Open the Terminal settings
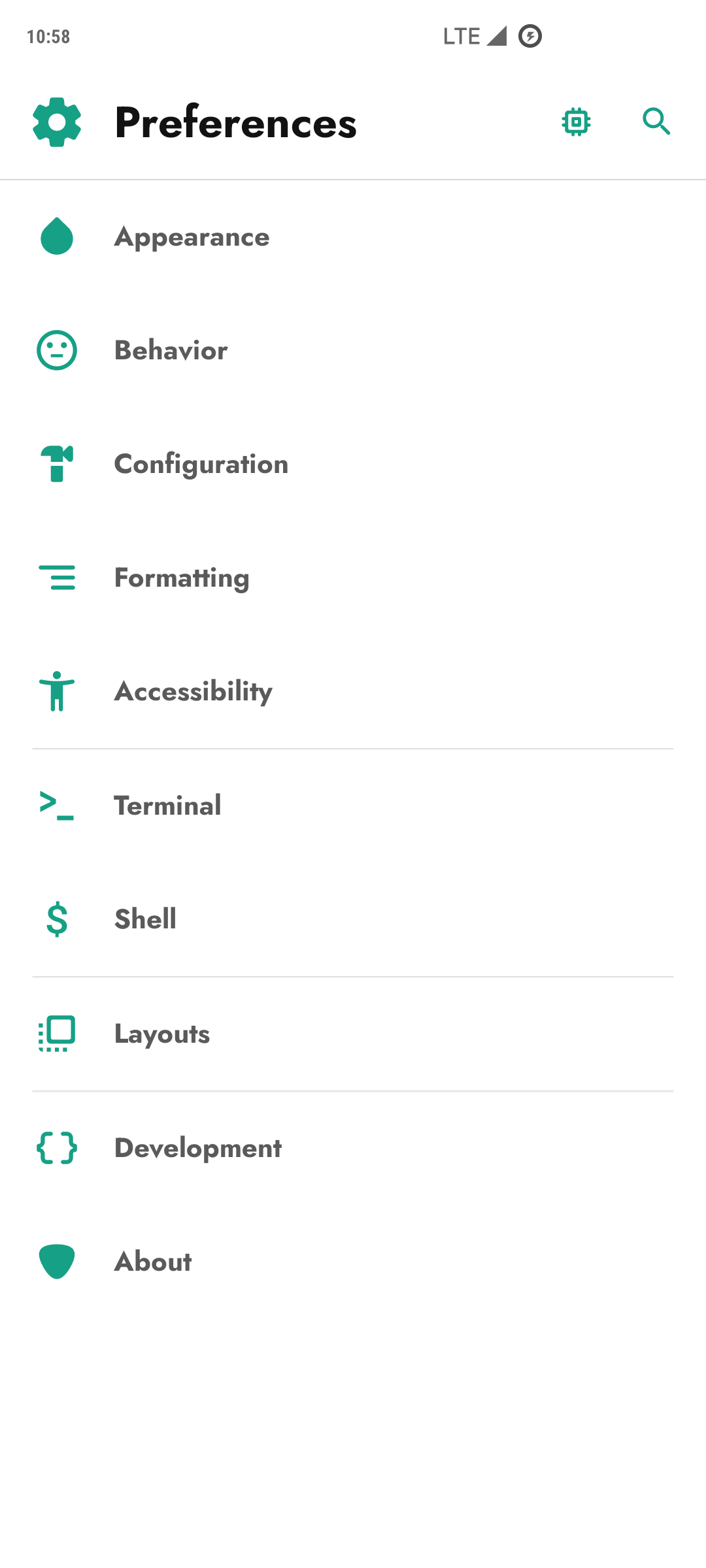 click(x=353, y=806)
